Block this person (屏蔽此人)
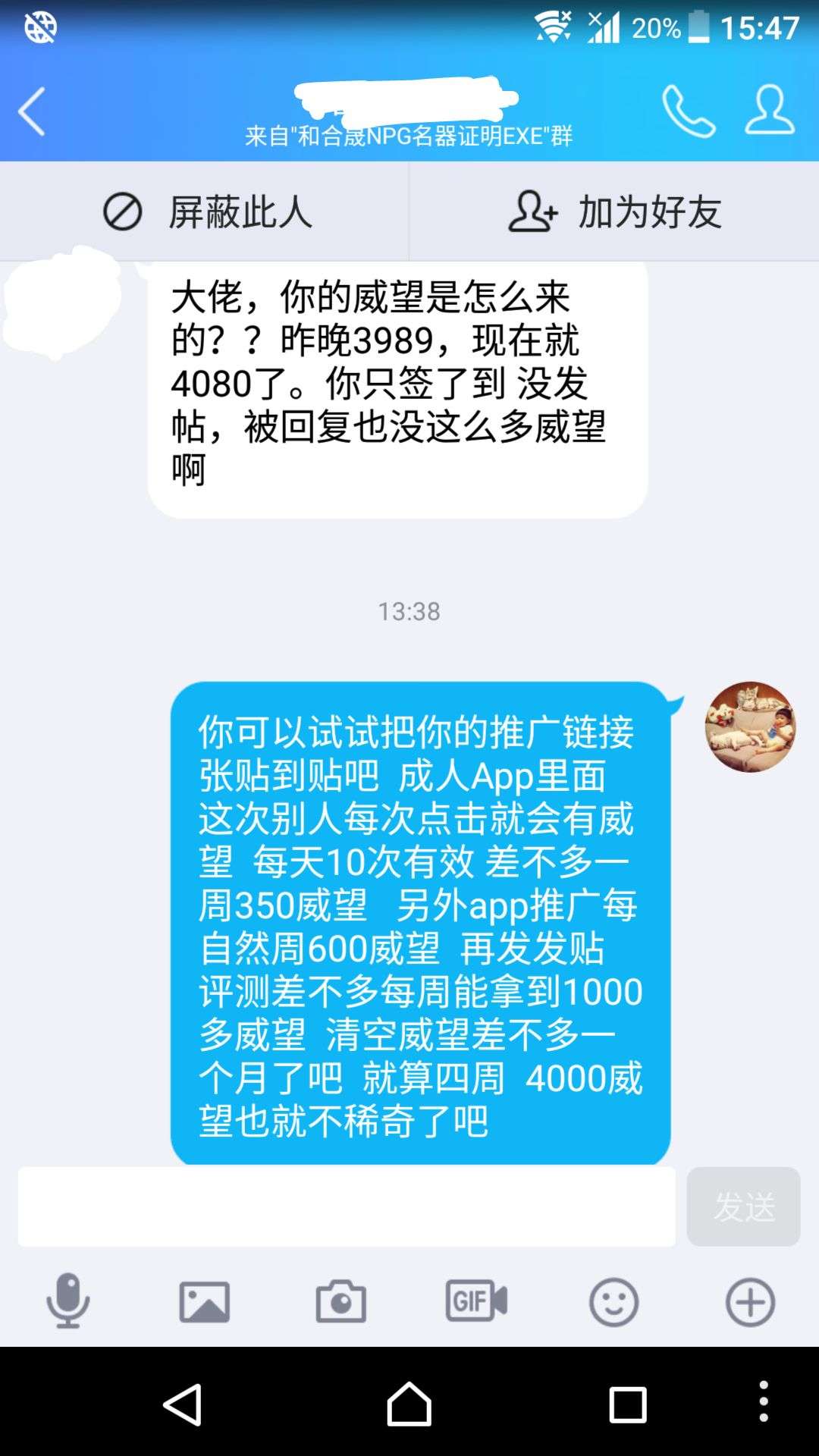Viewport: 819px width, 1456px height. tap(206, 212)
